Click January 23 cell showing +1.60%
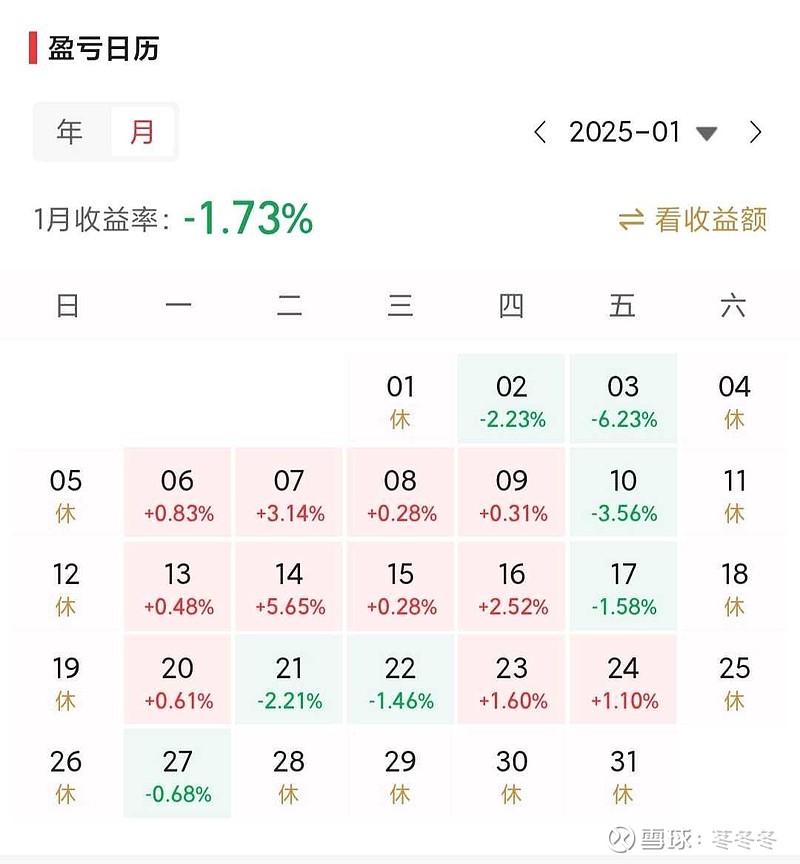Viewport: 800px width, 864px height. [x=511, y=682]
